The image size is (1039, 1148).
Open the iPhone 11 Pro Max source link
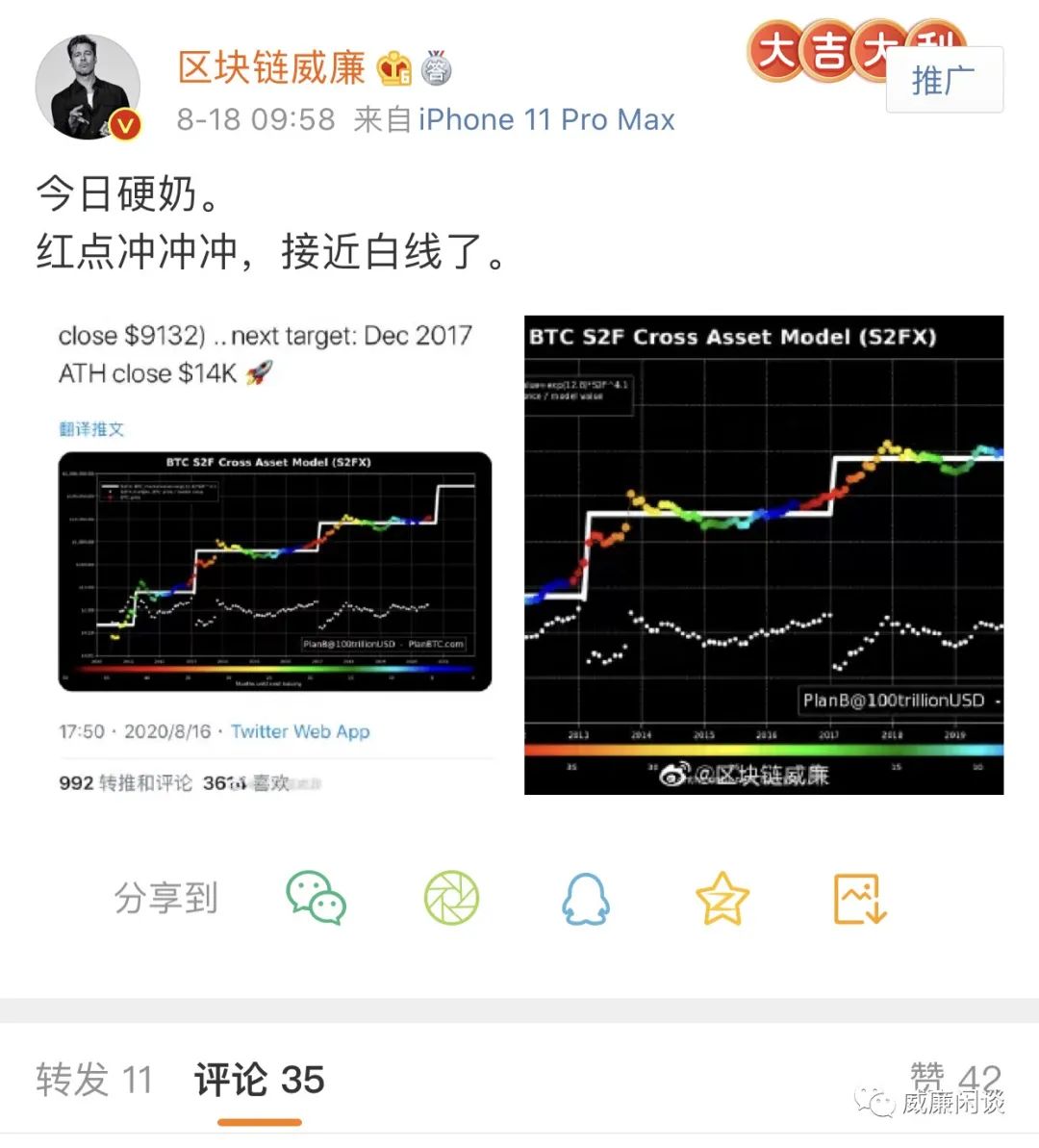click(x=545, y=120)
